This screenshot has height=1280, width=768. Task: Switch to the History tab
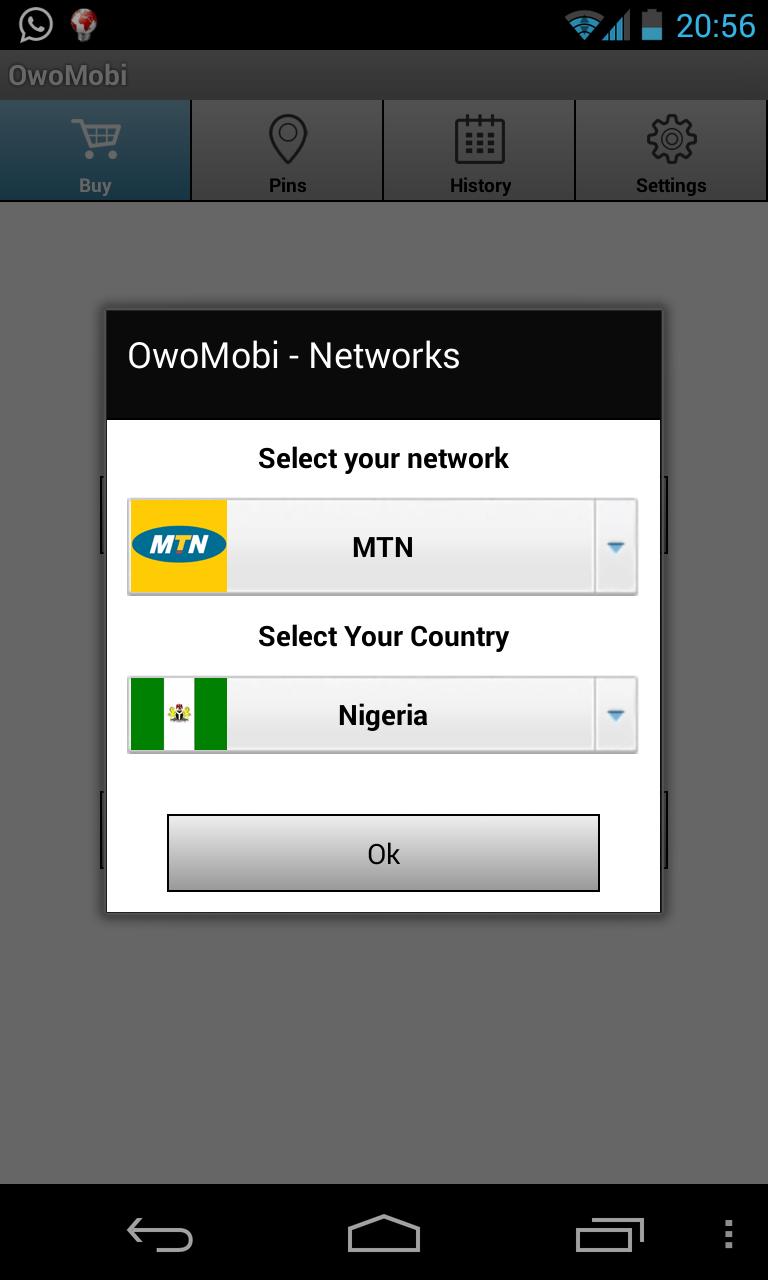479,150
